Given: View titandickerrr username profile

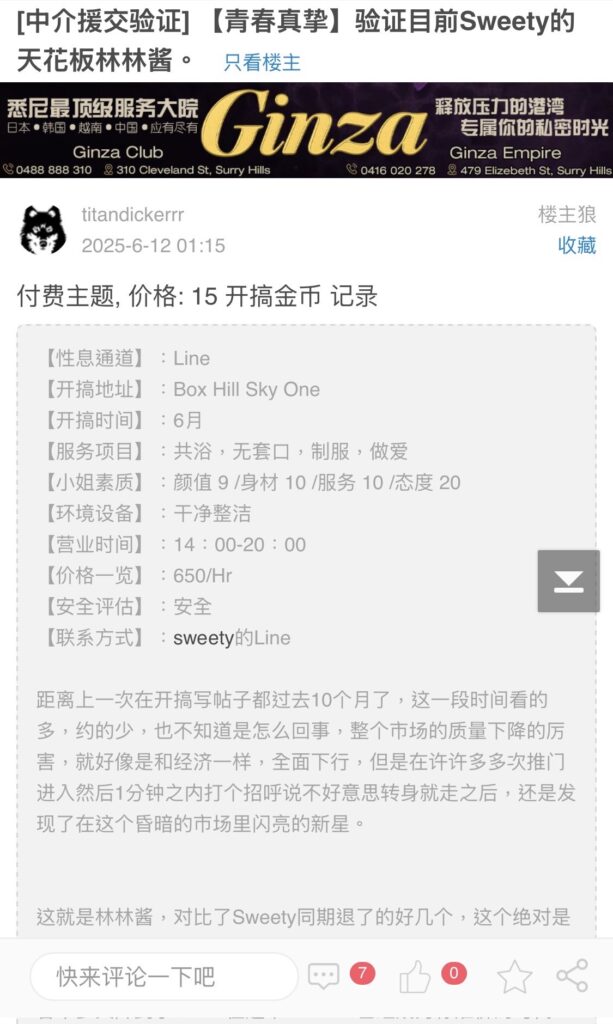Looking at the screenshot, I should [x=132, y=215].
